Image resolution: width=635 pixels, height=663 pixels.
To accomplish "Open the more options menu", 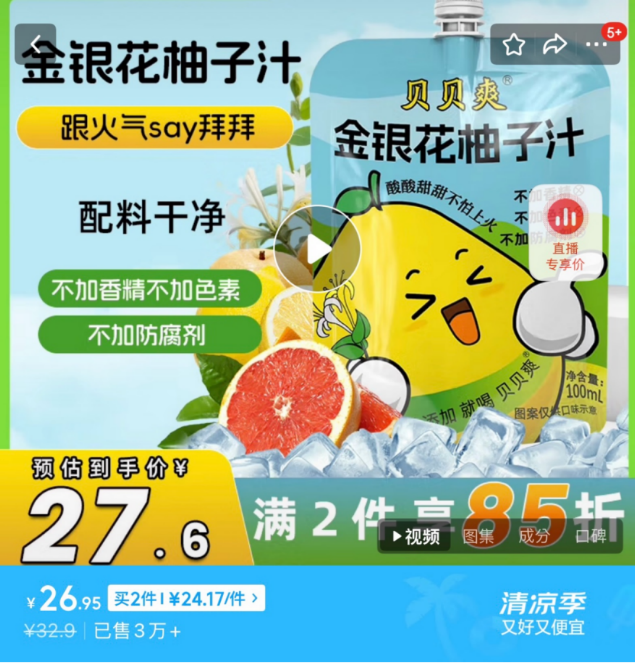I will point(597,45).
